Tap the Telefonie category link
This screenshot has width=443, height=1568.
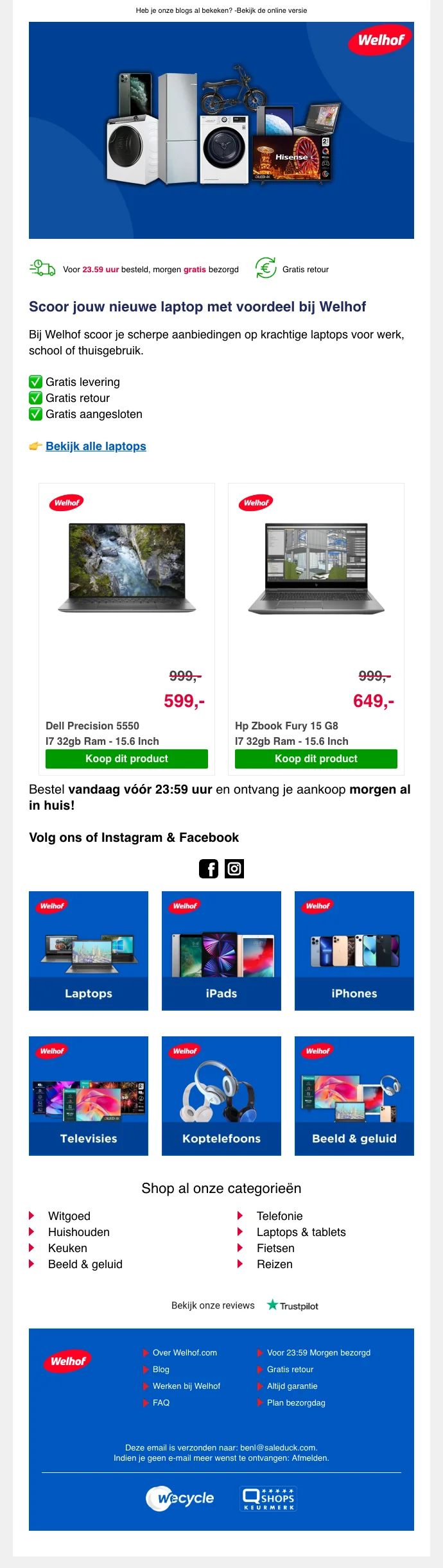click(279, 1216)
